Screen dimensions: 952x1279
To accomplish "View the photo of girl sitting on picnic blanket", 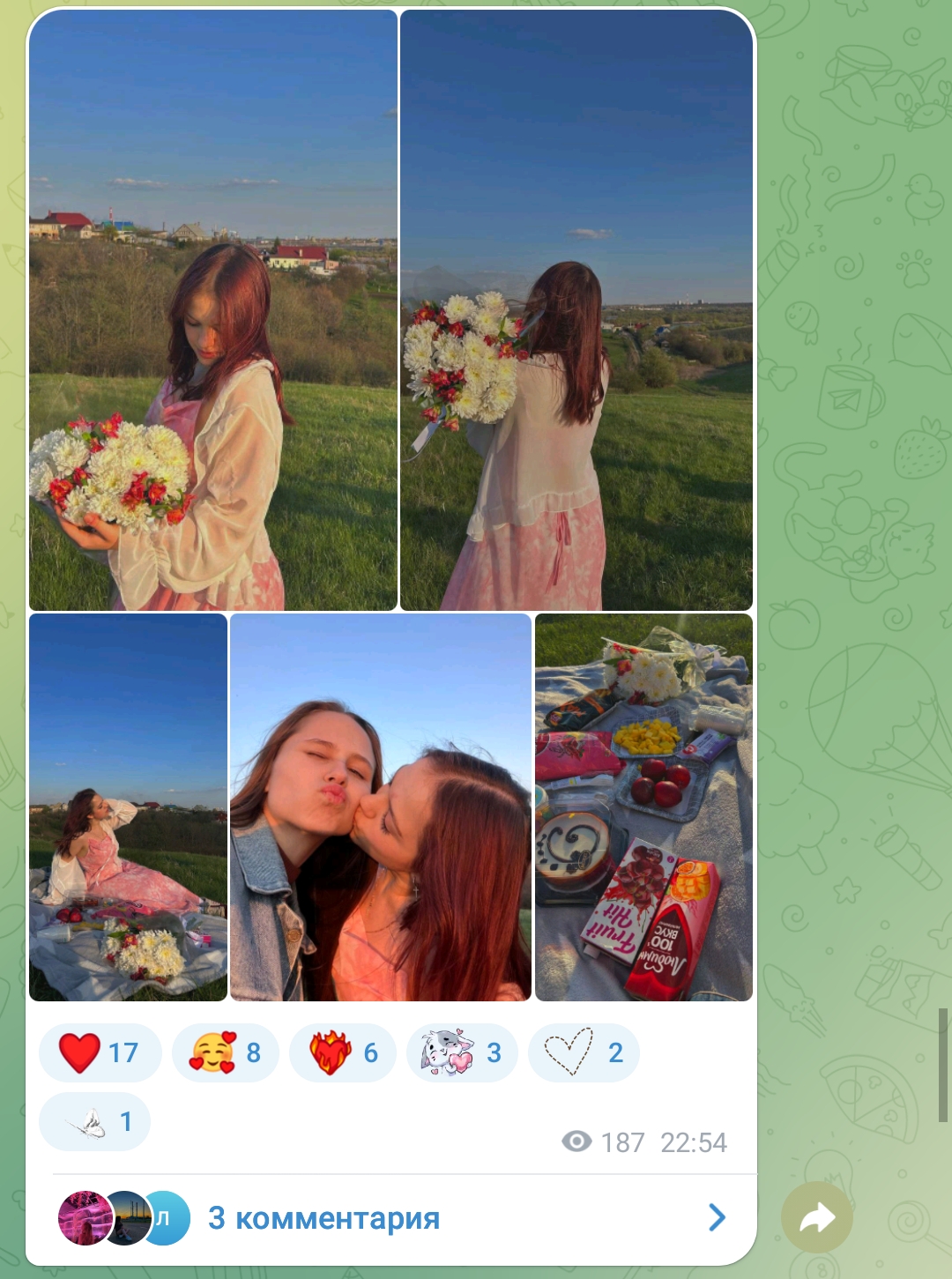I will (x=129, y=807).
